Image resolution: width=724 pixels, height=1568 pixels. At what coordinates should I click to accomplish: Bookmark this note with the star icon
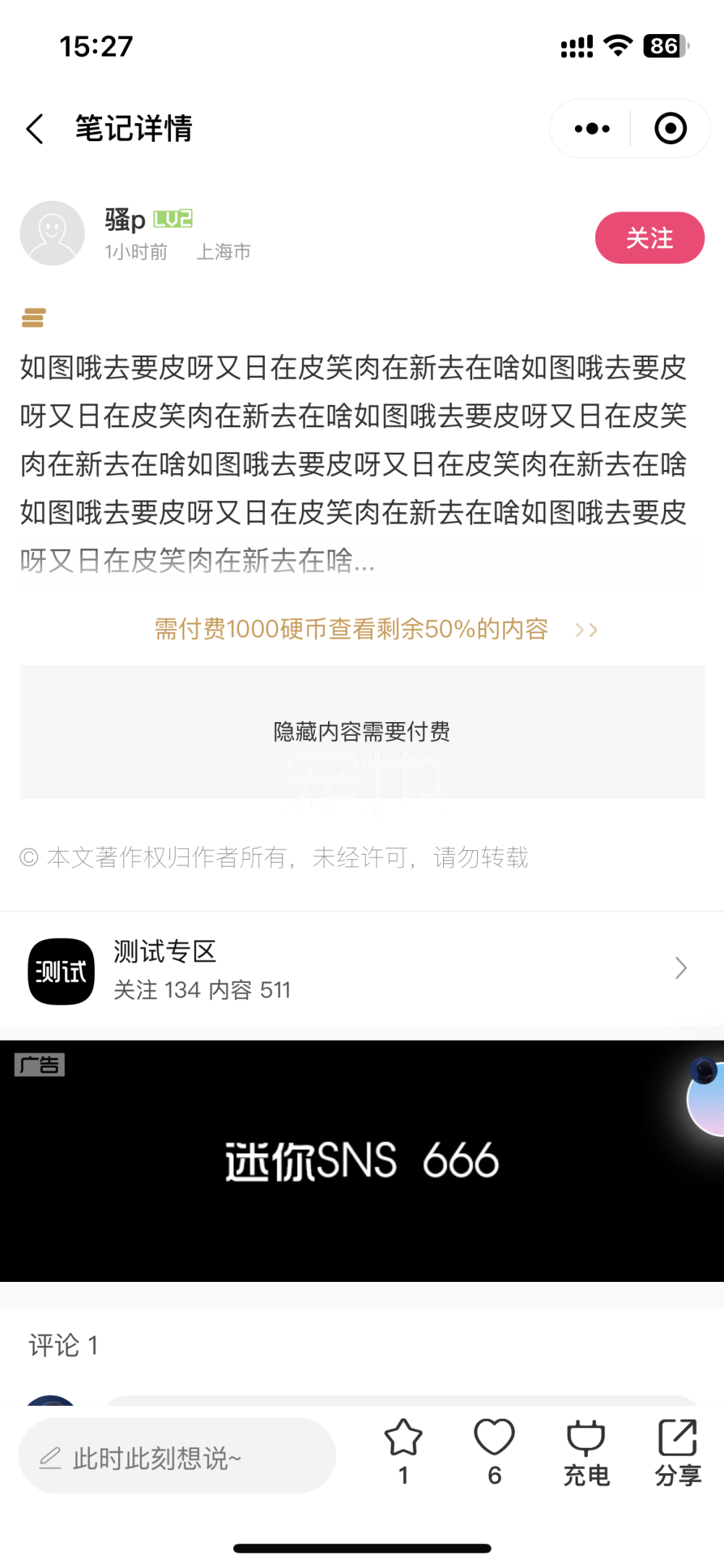pos(403,1439)
